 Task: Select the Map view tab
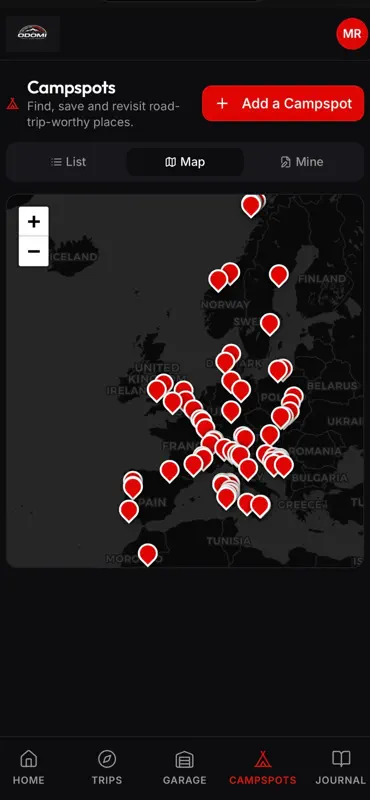(185, 162)
